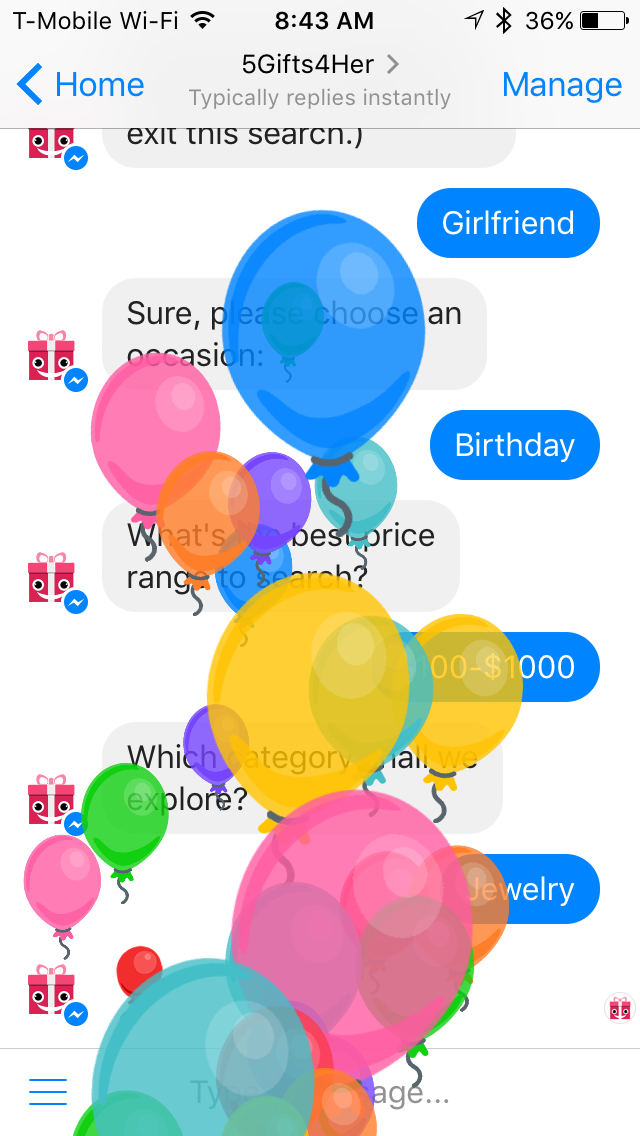Open Manage settings for this bot

point(561,85)
